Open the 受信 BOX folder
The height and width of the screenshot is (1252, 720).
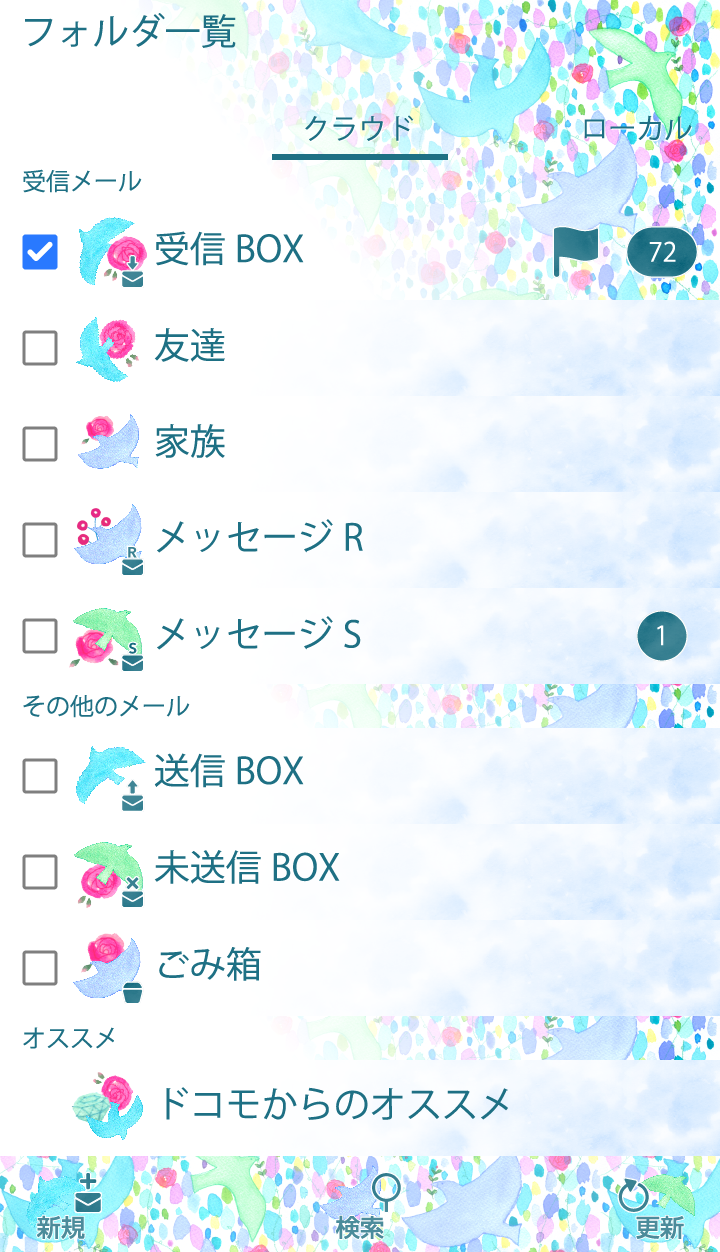(229, 250)
